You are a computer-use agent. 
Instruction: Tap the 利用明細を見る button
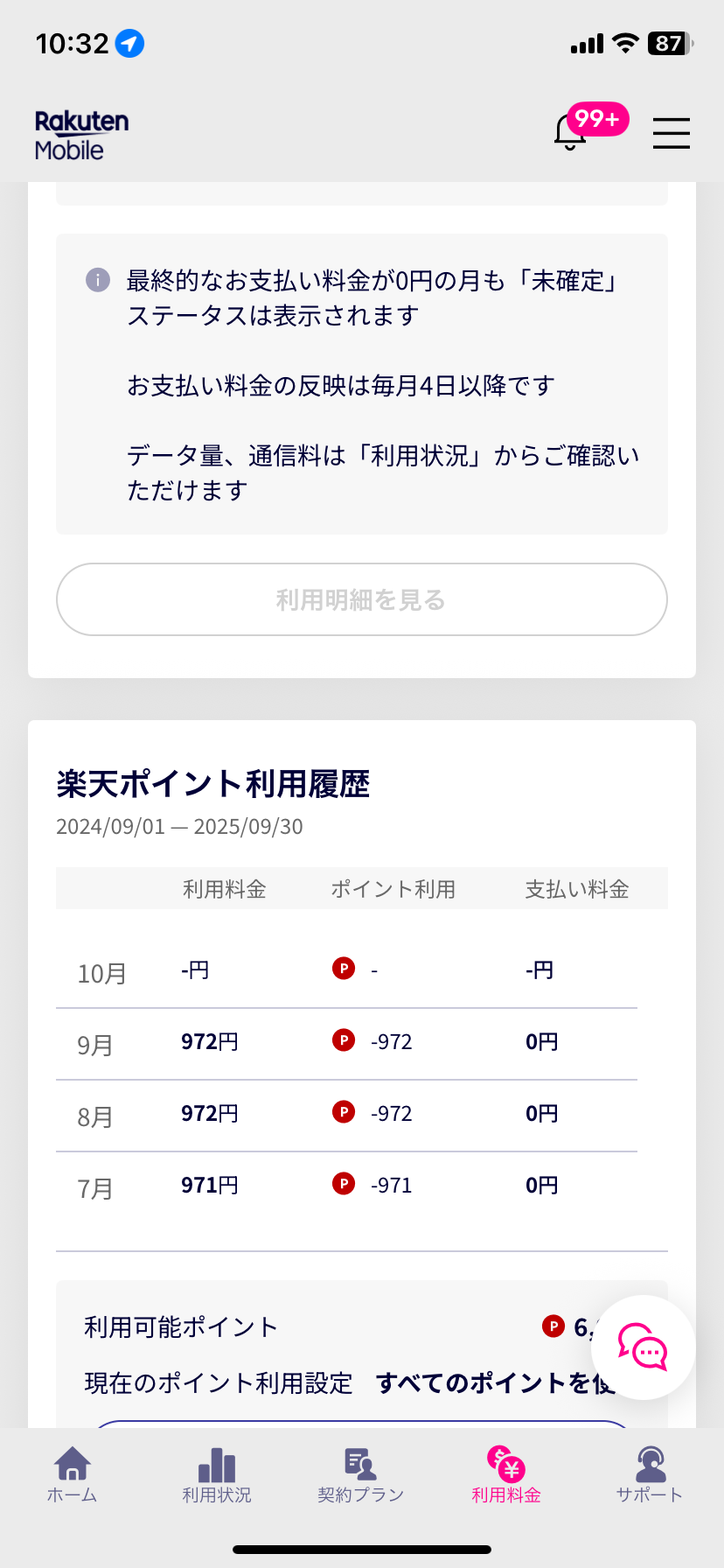pyautogui.click(x=362, y=599)
